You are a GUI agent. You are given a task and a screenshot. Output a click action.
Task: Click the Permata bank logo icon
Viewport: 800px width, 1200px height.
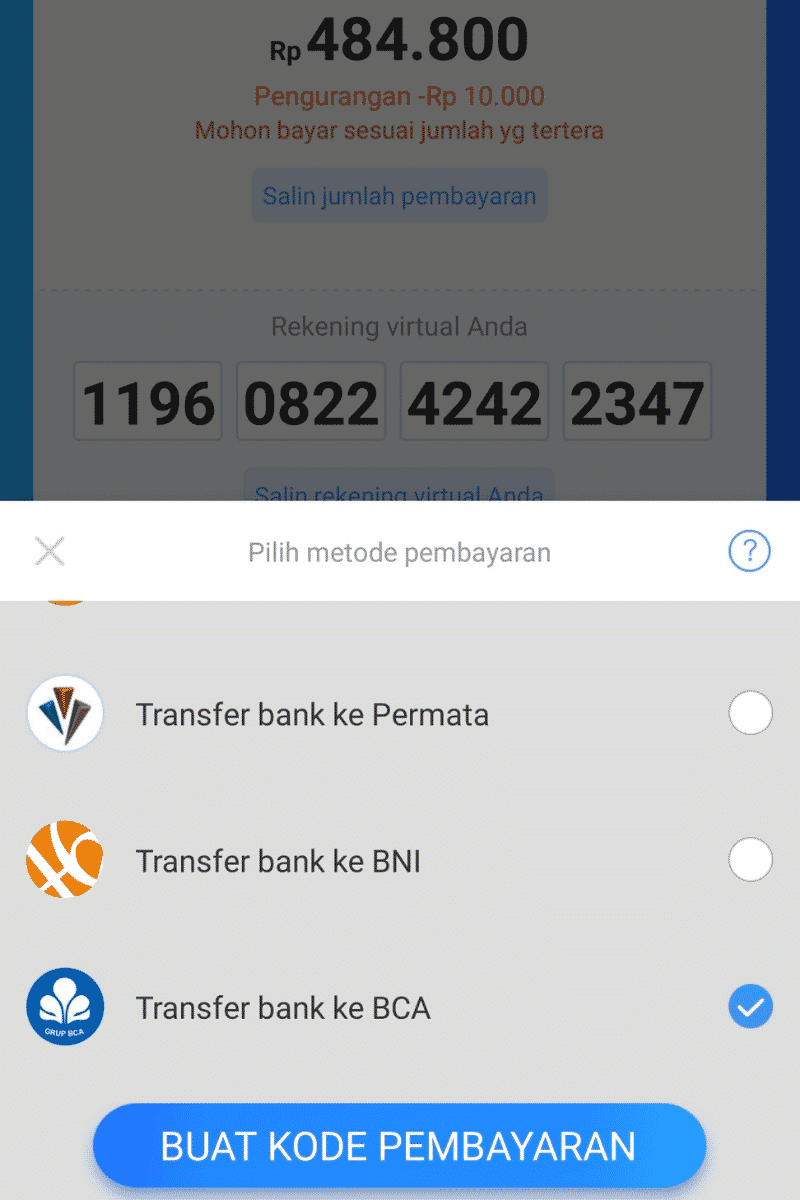[64, 713]
